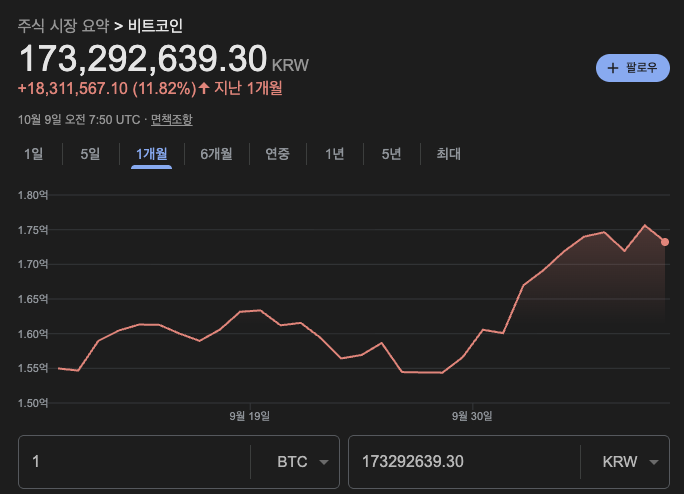Follow Bitcoin with the 팔로우 button
This screenshot has width=684, height=494.
(x=632, y=68)
